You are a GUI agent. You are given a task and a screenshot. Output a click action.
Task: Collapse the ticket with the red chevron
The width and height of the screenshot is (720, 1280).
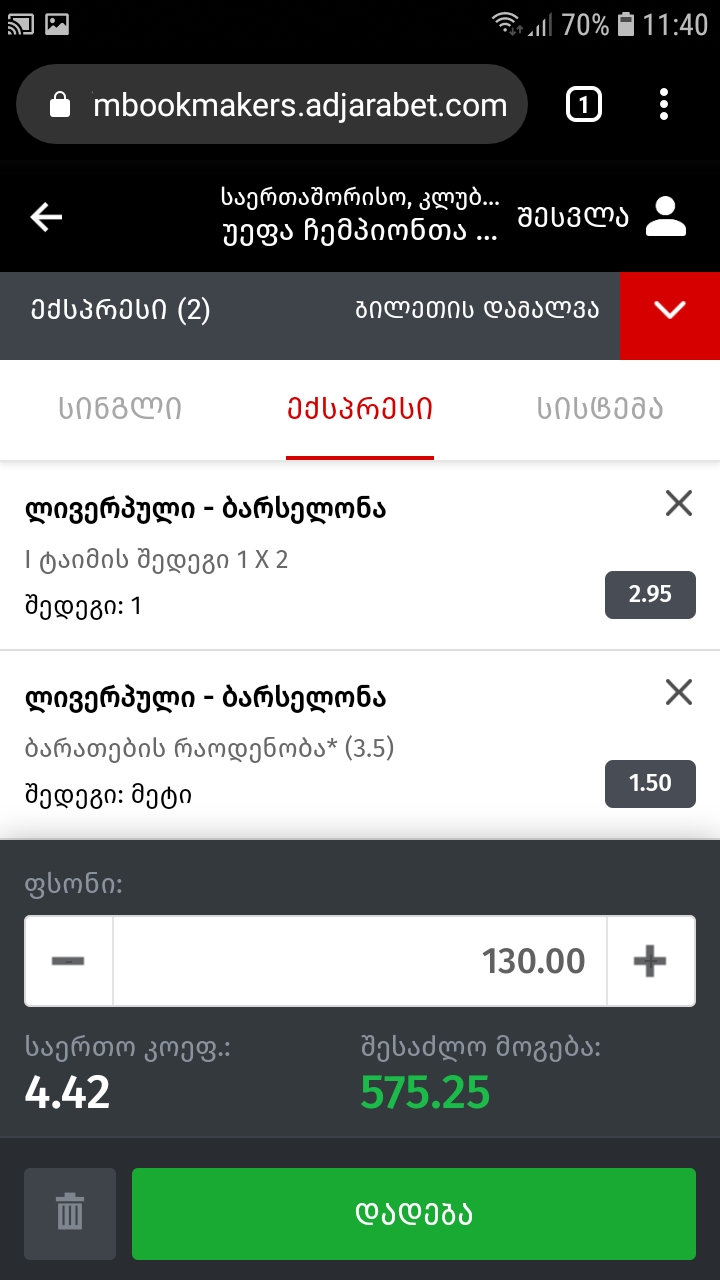pos(669,310)
